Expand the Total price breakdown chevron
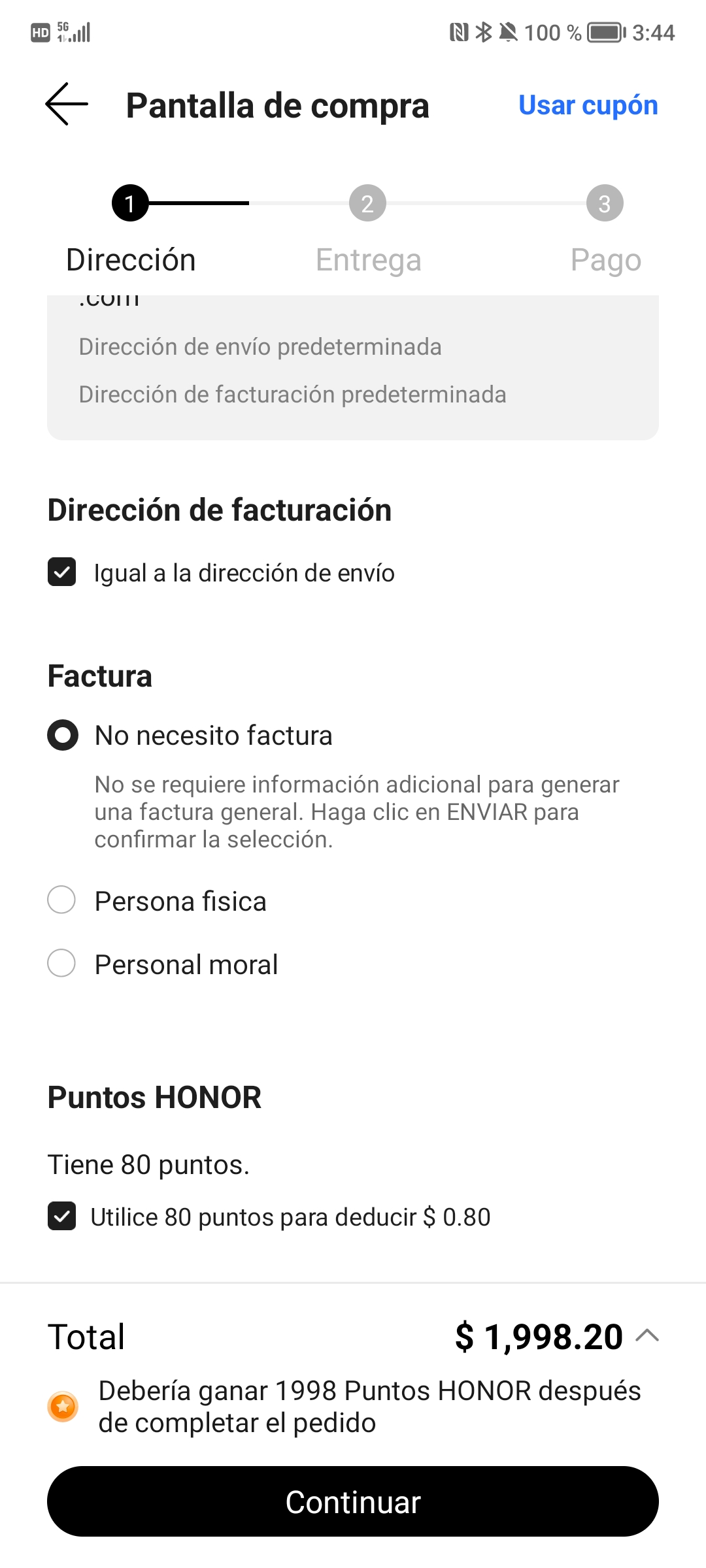Screen dimensions: 706x1568 click(x=647, y=1335)
